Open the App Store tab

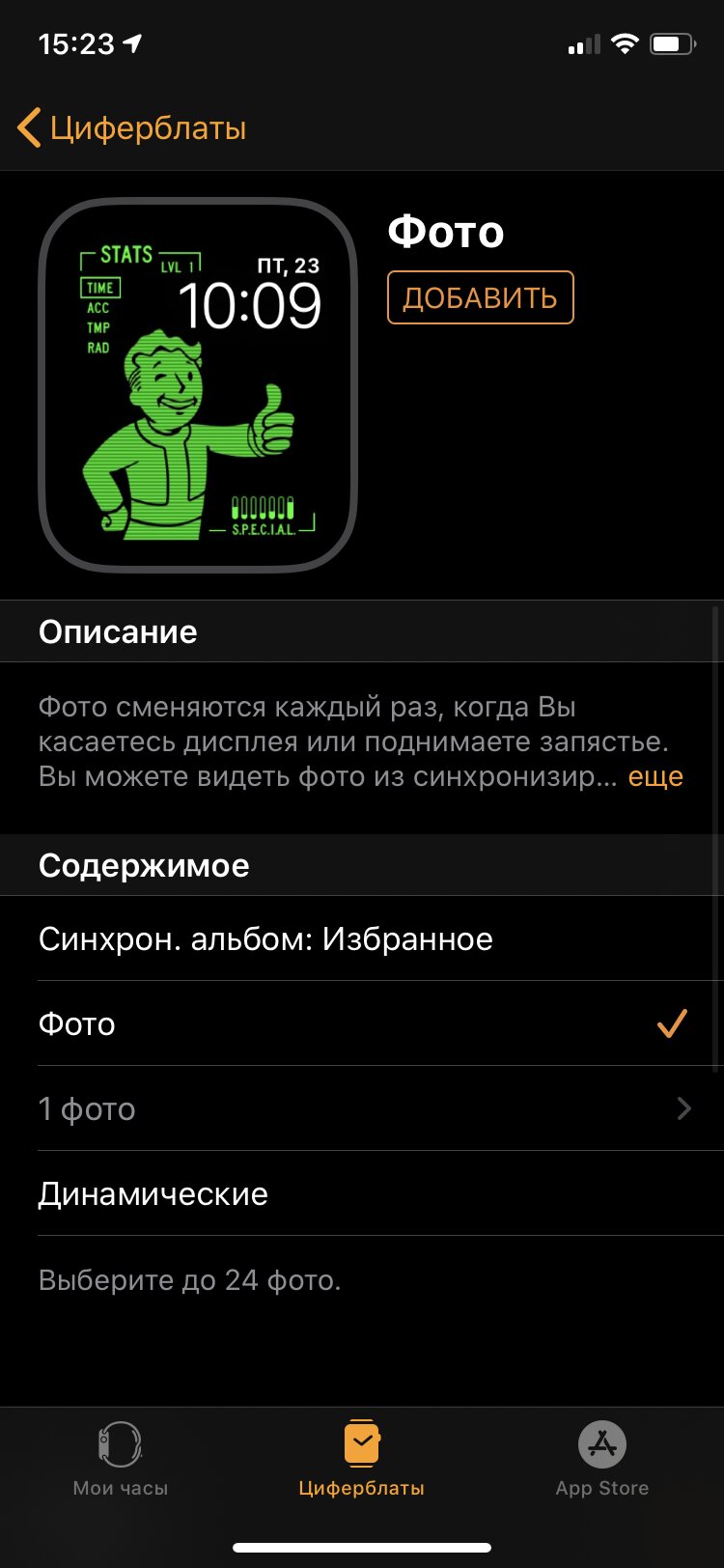point(602,1459)
